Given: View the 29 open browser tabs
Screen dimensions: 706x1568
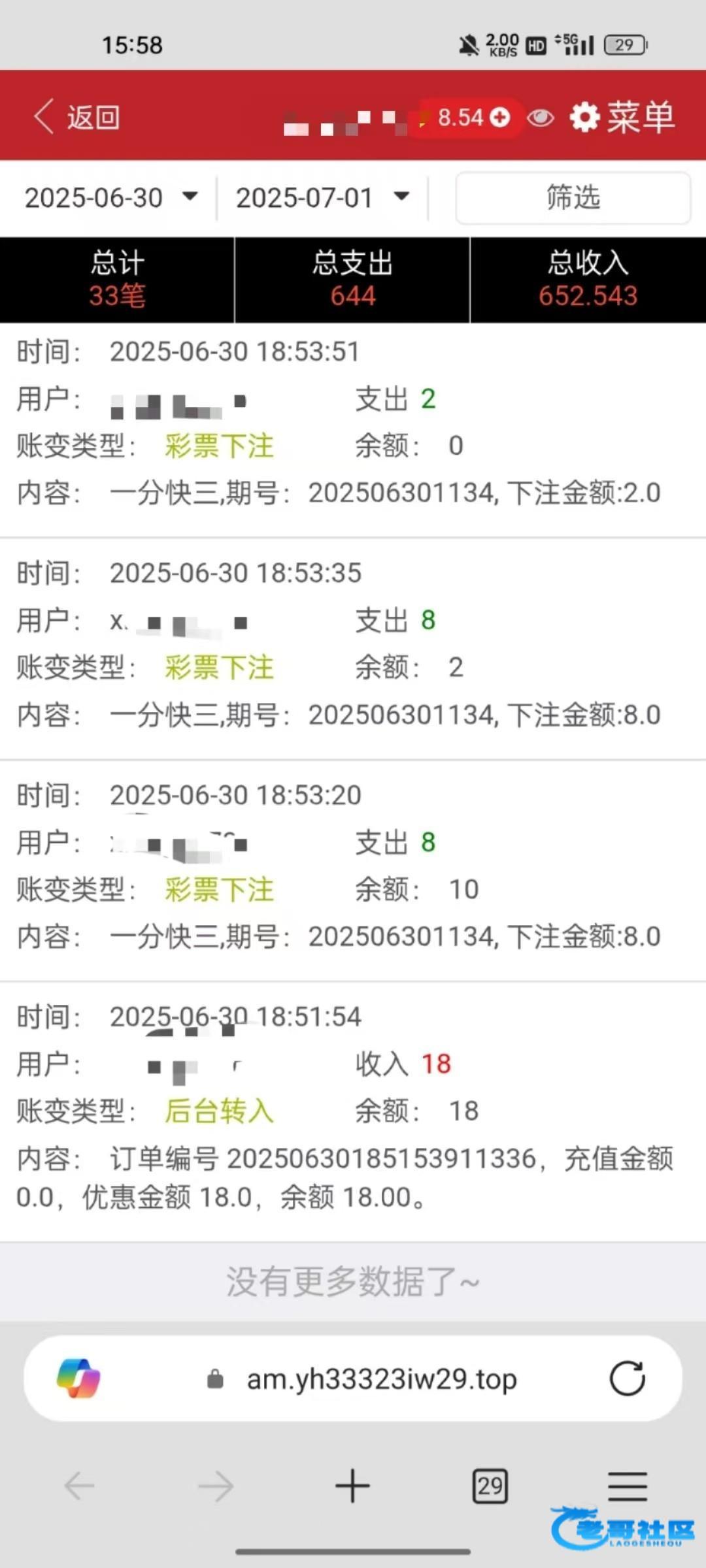Looking at the screenshot, I should click(490, 1486).
